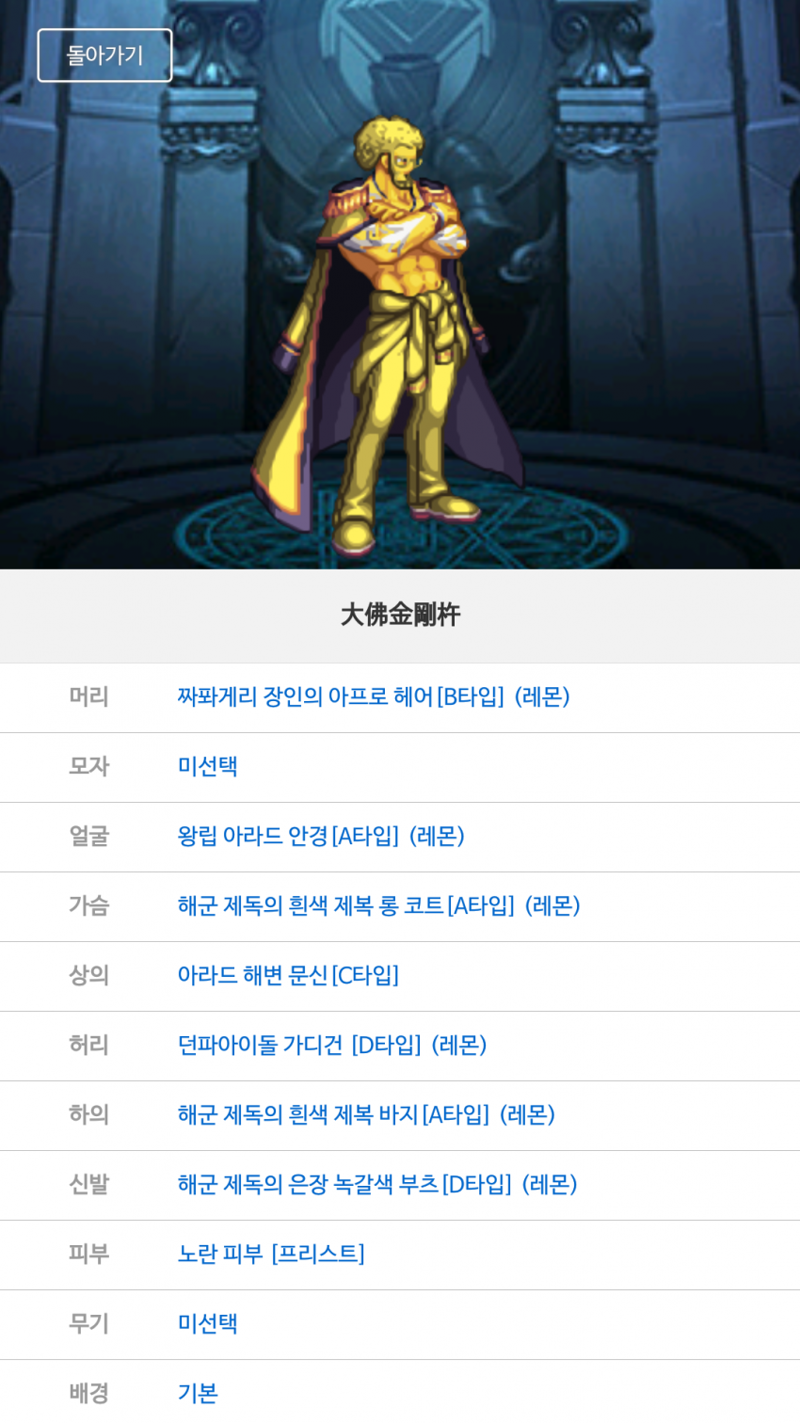
Task: Open the 가슴 item 흰색 제복 롱 코트 link
Action: tap(378, 906)
